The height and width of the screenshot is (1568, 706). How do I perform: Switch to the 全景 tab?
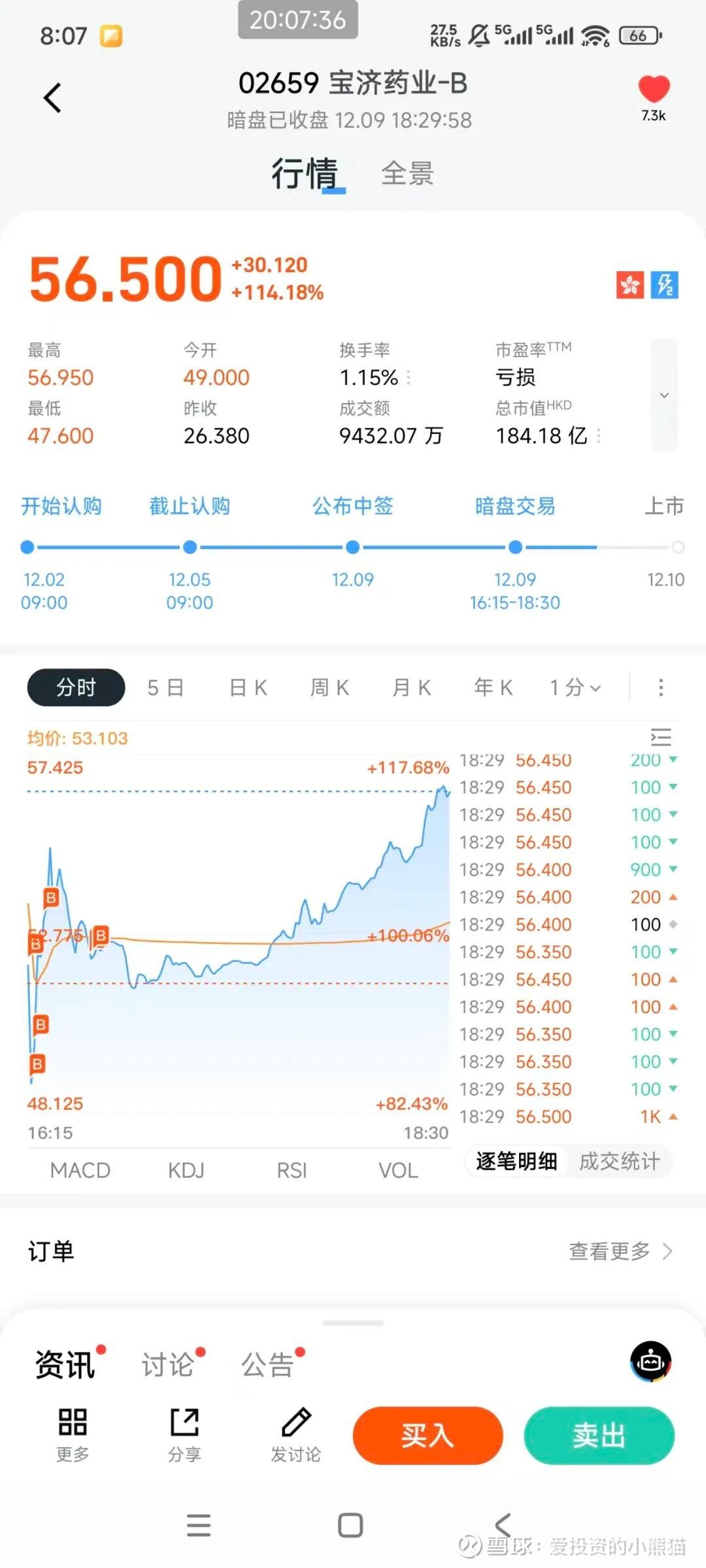[x=407, y=174]
